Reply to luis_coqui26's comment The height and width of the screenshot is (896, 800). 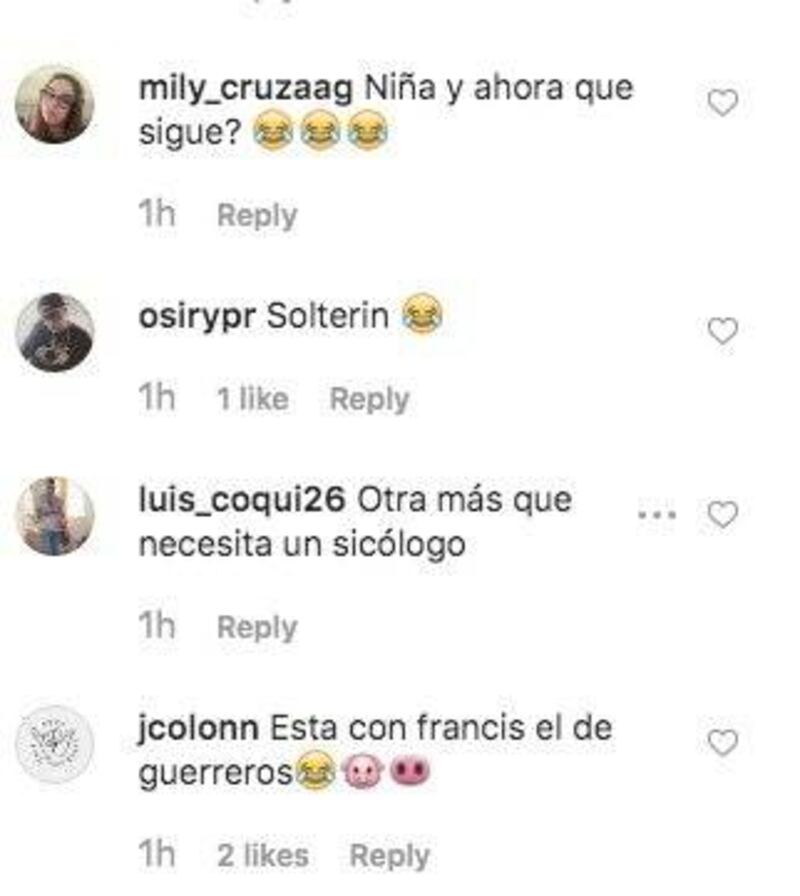(x=257, y=628)
